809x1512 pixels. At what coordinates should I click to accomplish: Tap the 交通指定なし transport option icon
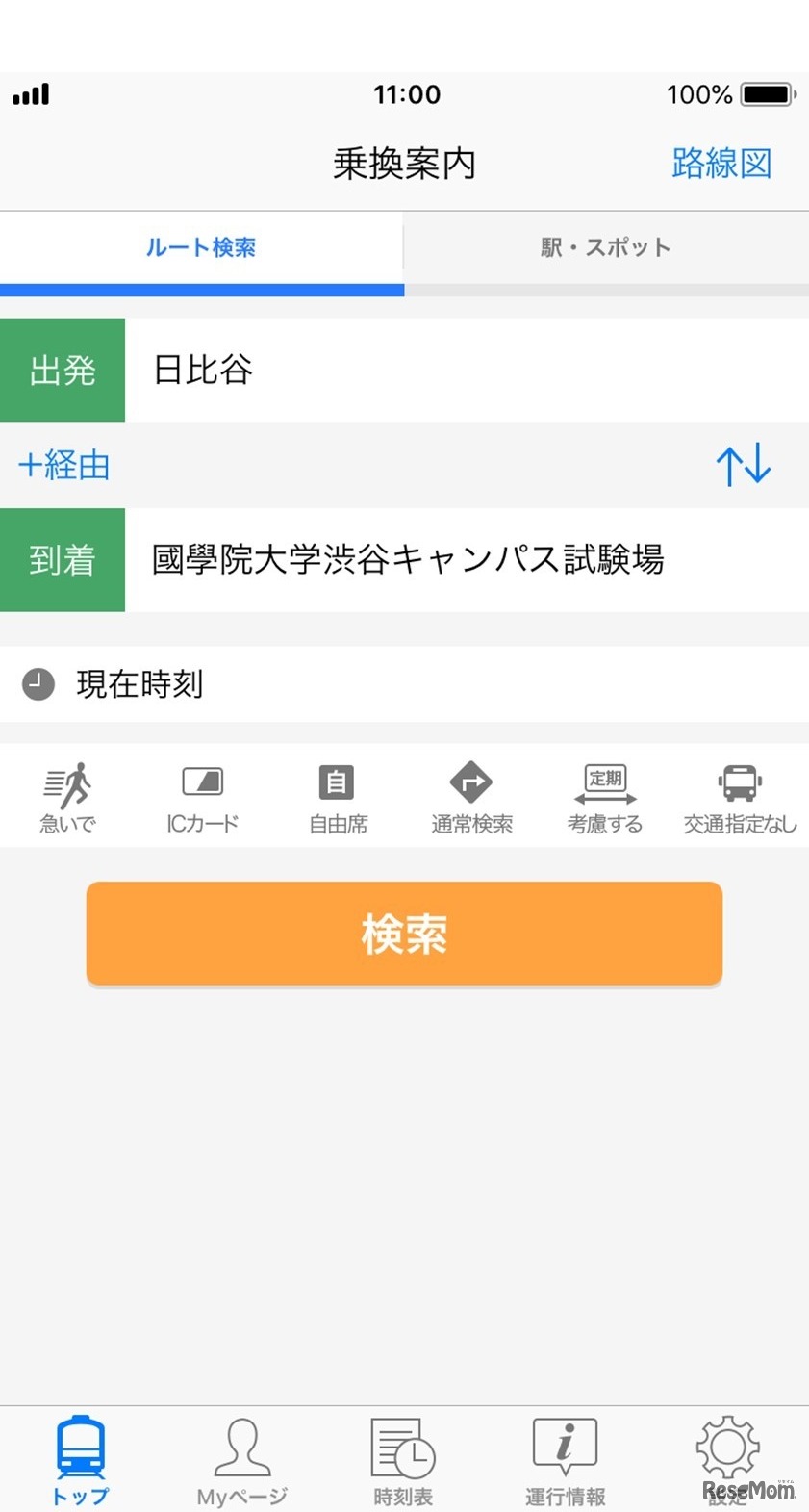pyautogui.click(x=738, y=795)
